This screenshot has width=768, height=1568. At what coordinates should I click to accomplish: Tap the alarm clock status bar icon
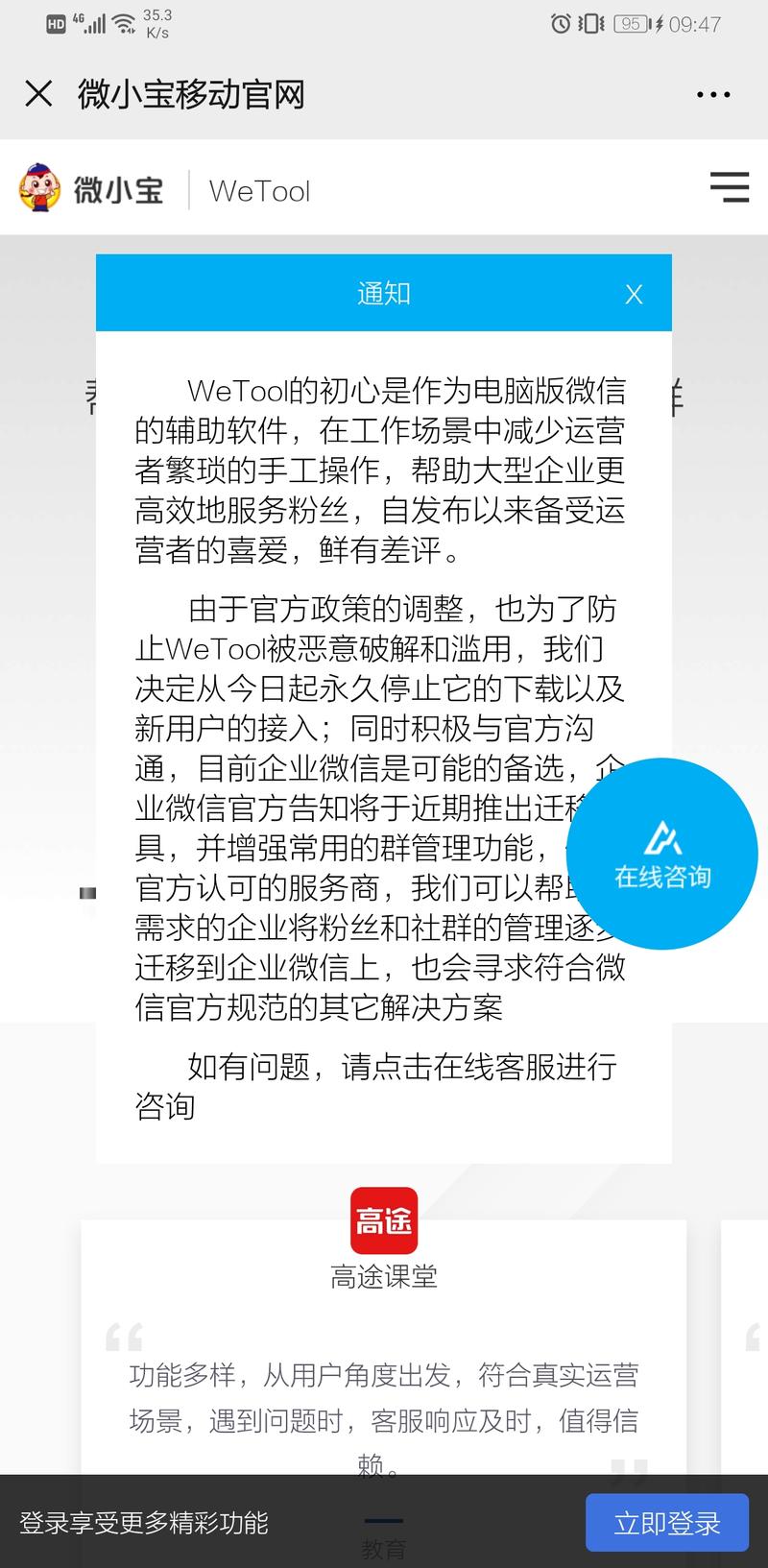tap(563, 24)
